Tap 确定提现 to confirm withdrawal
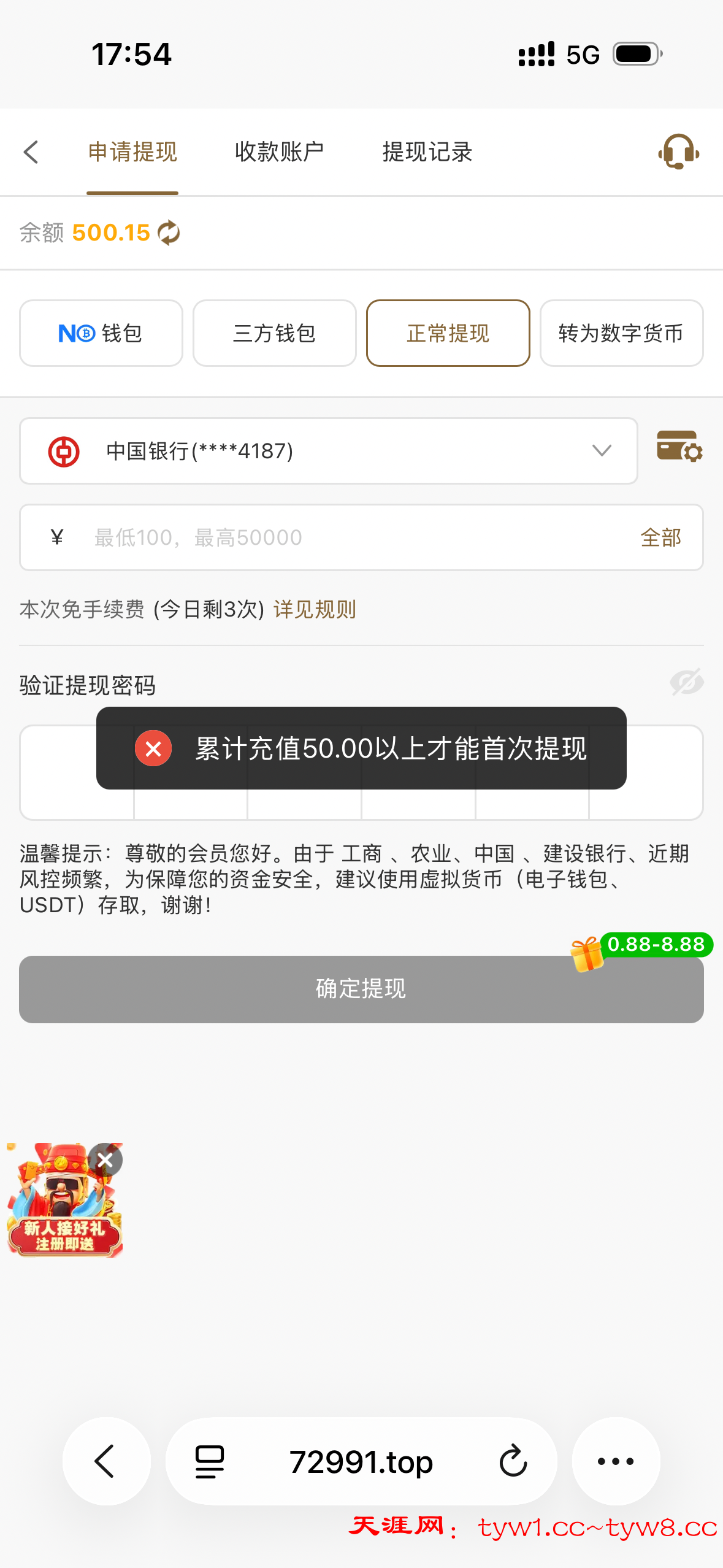Image resolution: width=723 pixels, height=1568 pixels. [x=361, y=989]
